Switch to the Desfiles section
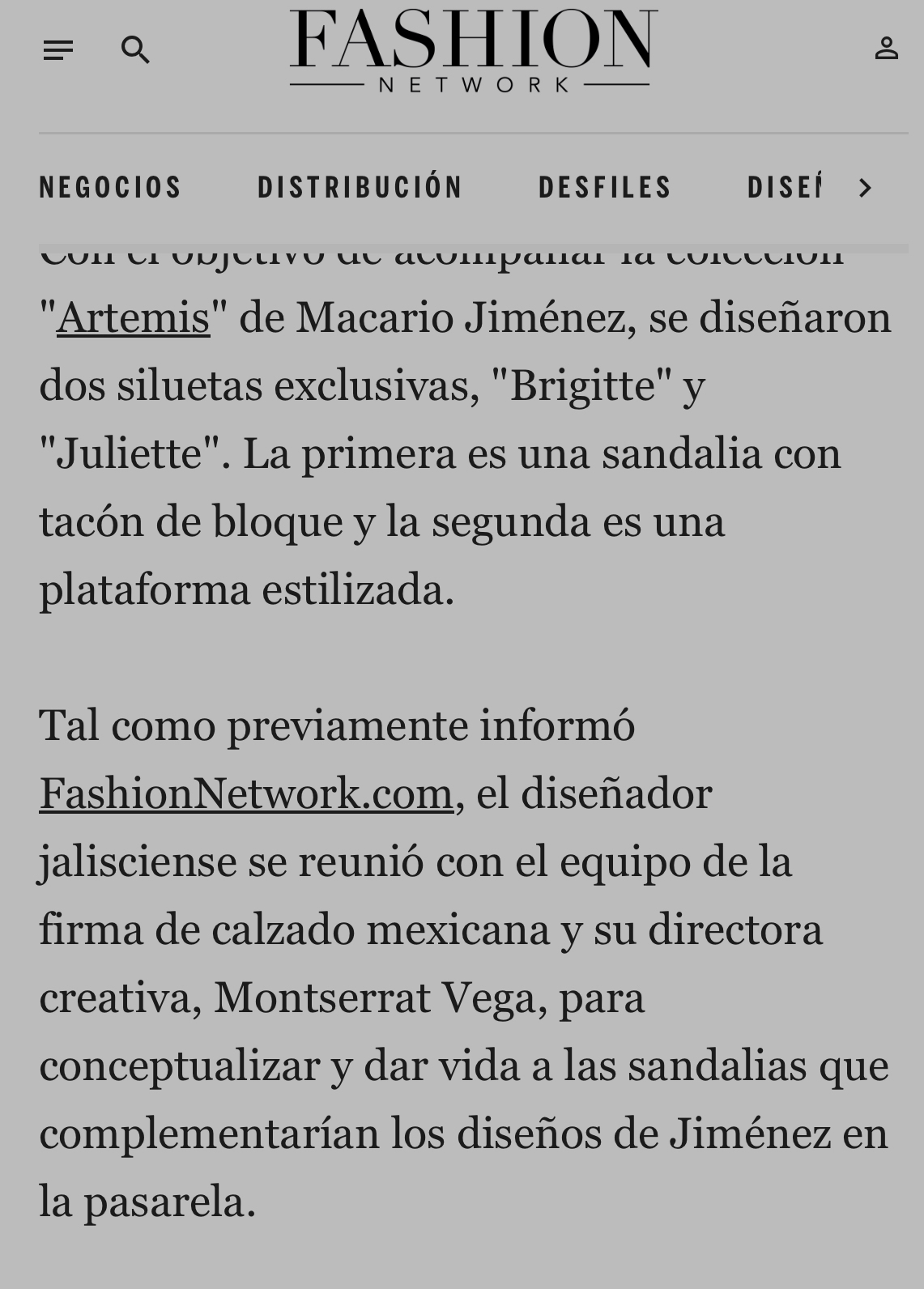 point(605,188)
